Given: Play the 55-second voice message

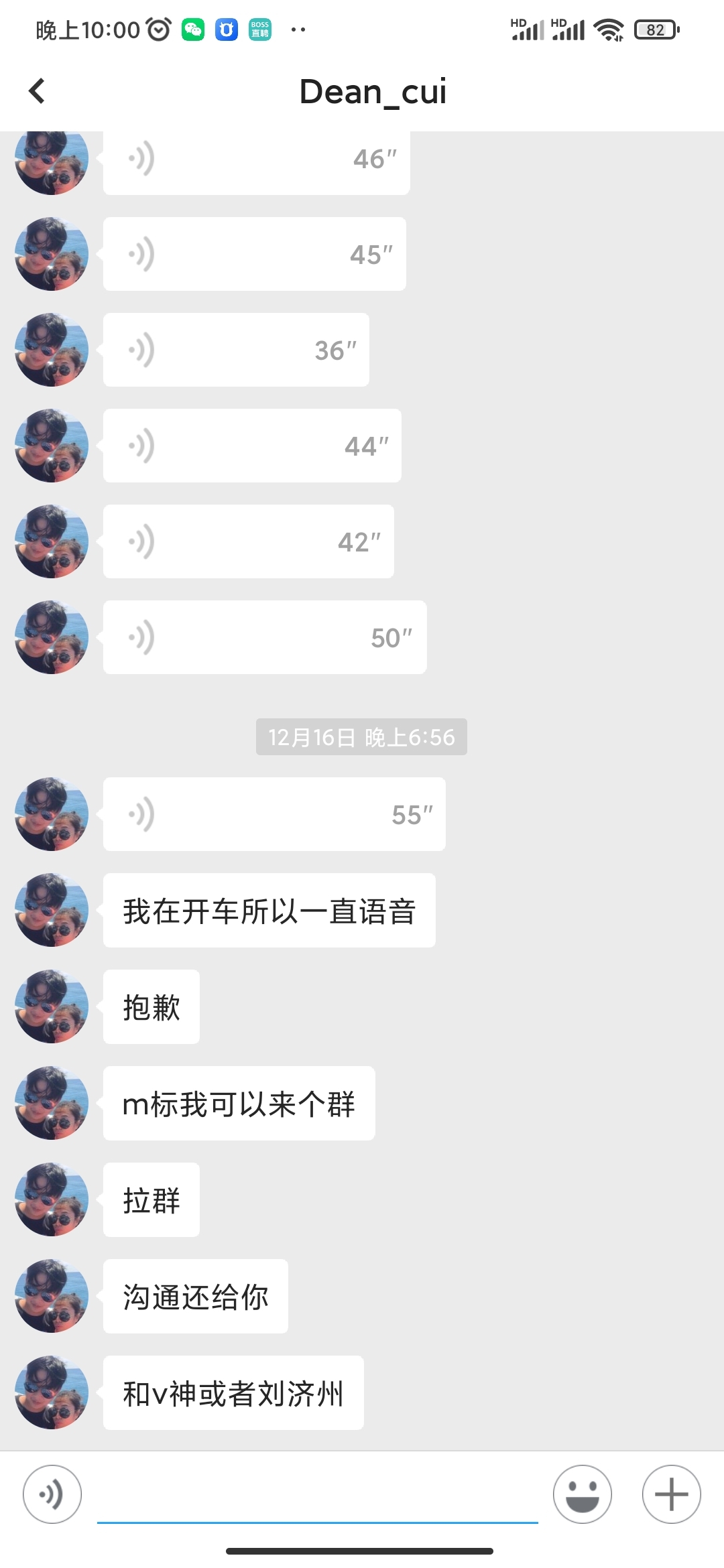Looking at the screenshot, I should tap(274, 814).
